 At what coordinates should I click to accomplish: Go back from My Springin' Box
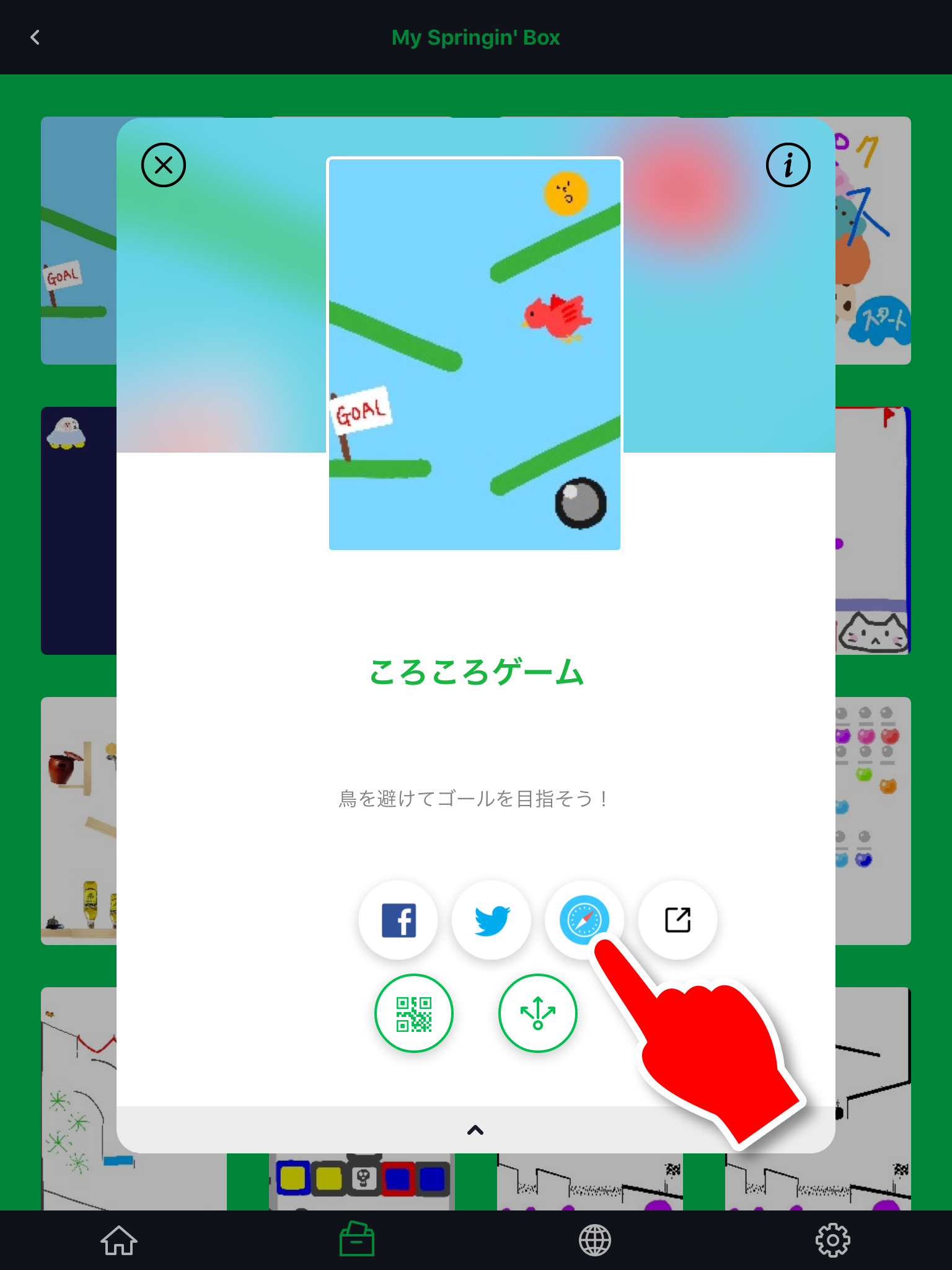tap(35, 37)
